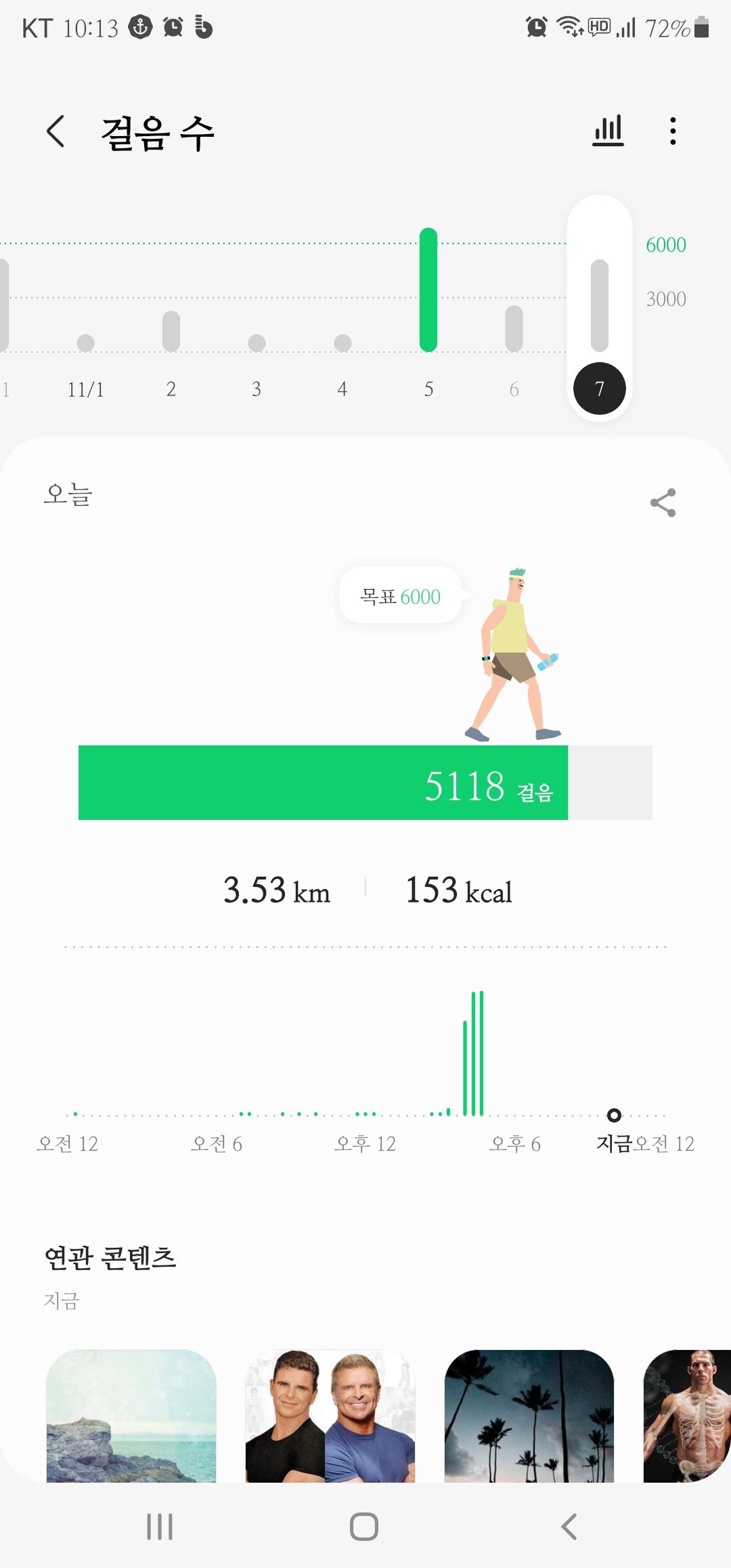Viewport: 731px width, 1568px height.
Task: Open the step trends chart icon
Action: pos(608,131)
